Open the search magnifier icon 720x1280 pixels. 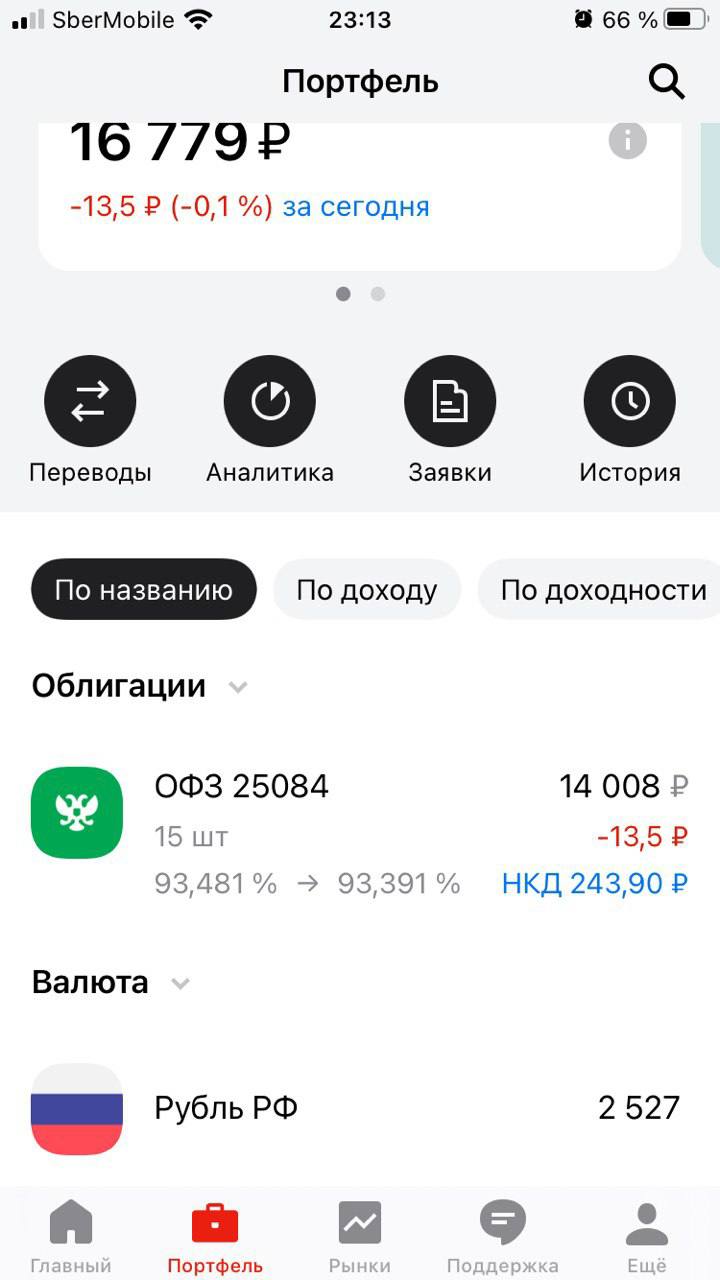pos(667,81)
